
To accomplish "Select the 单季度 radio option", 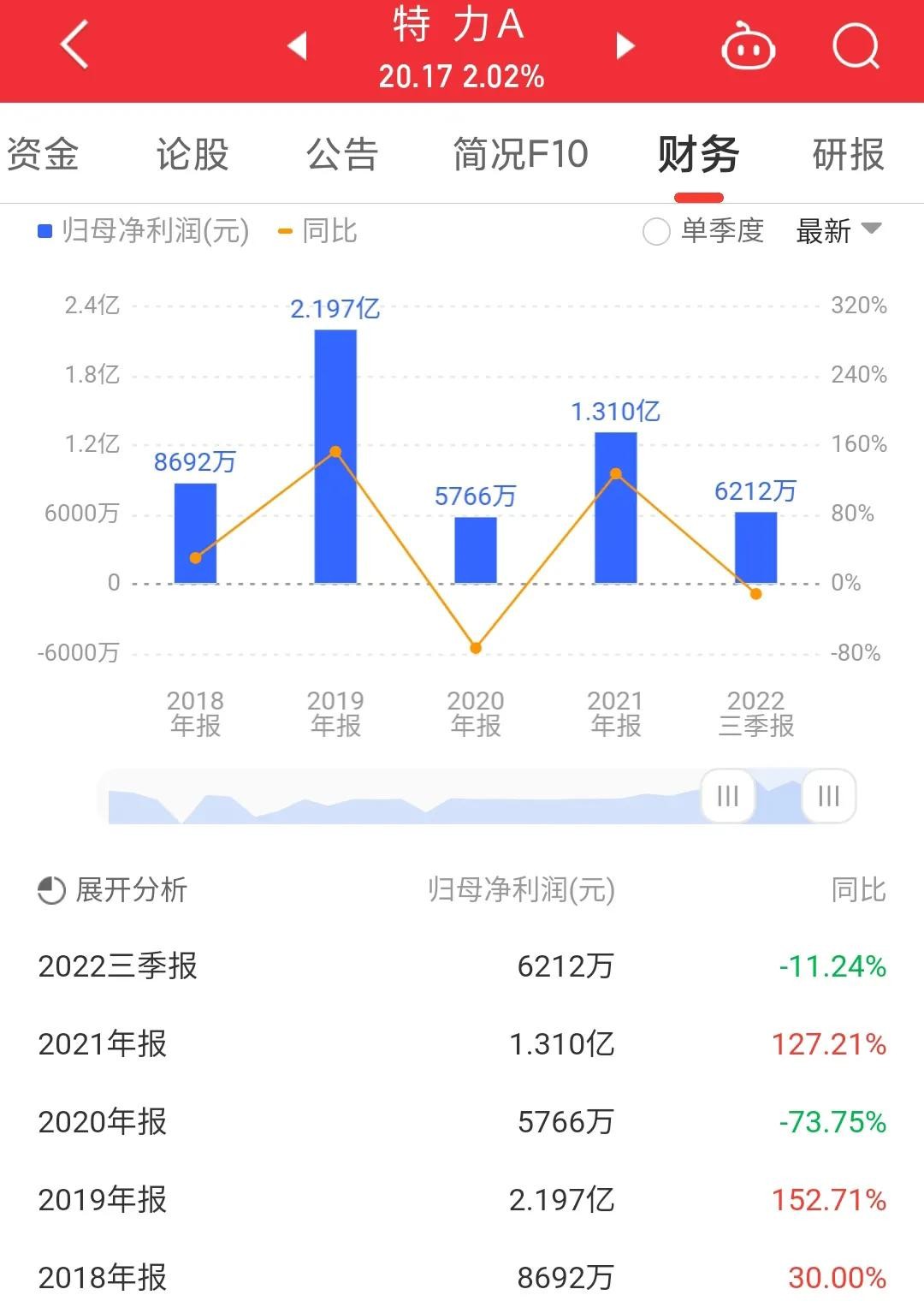I will pos(656,231).
